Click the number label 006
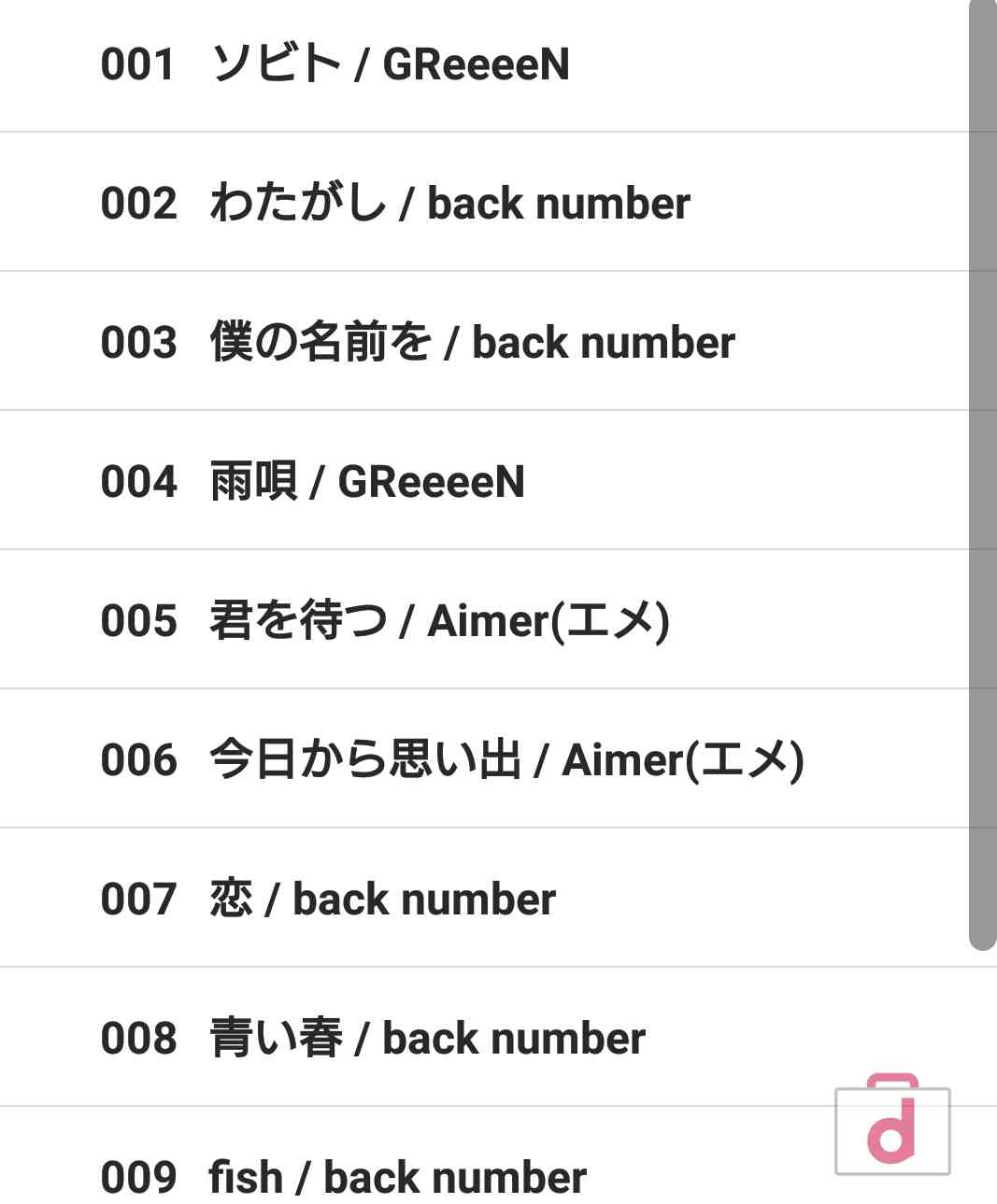 pos(140,758)
